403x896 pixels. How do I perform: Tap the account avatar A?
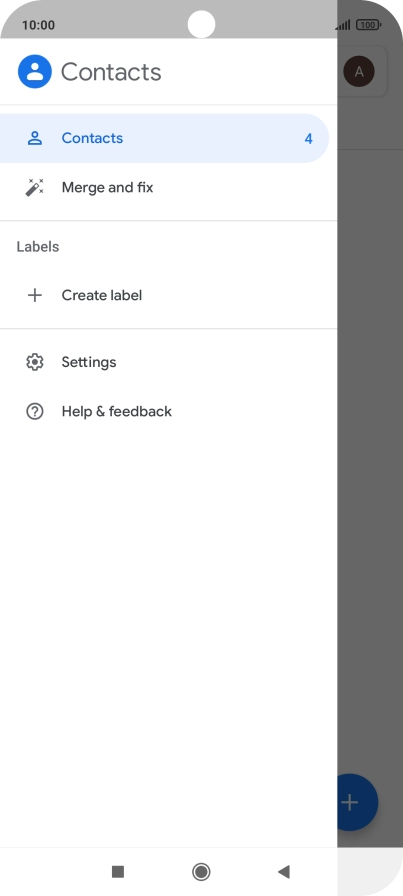click(359, 71)
